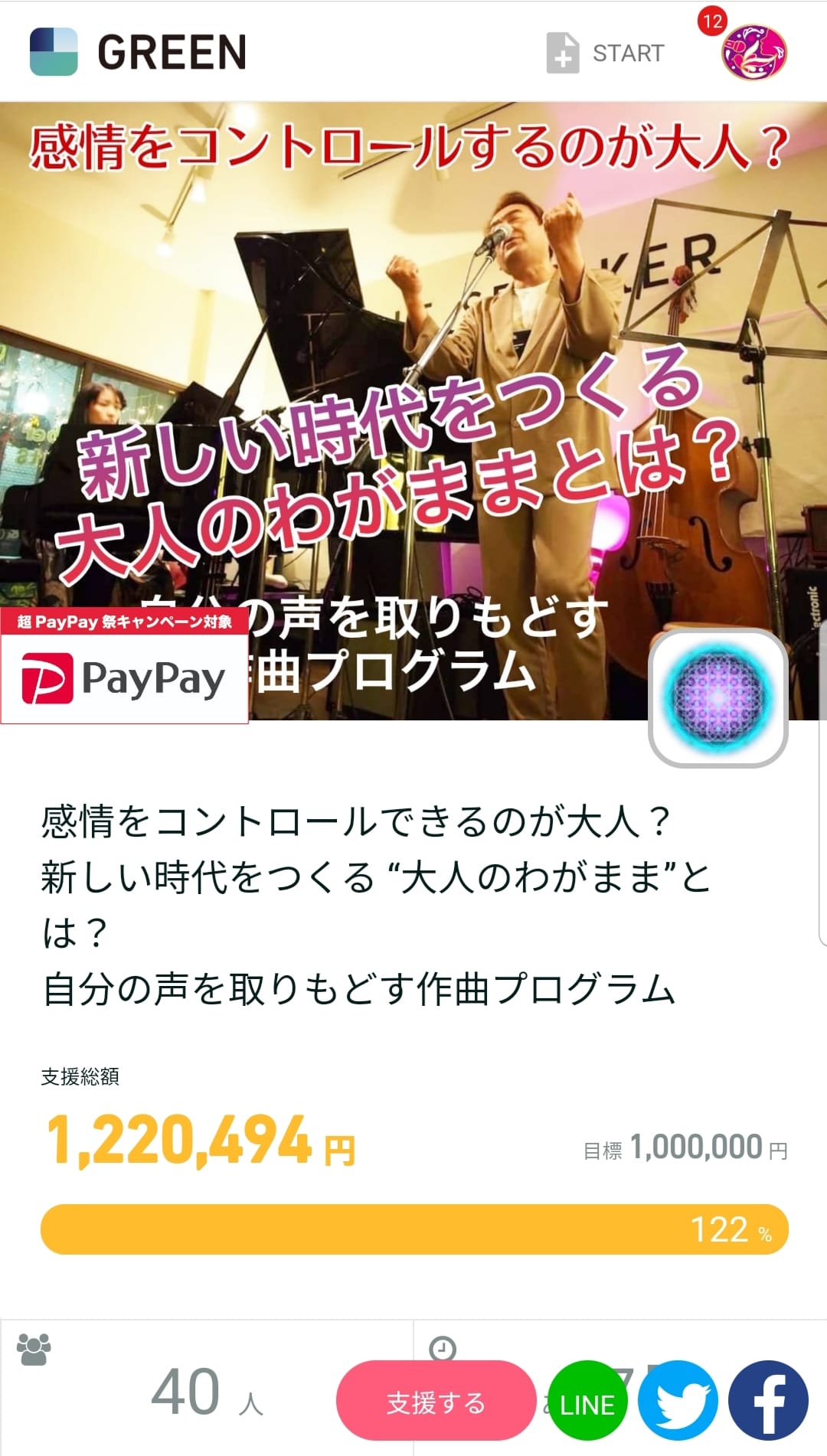Open the profile avatar with notifications
Viewport: 827px width, 1456px height.
point(753,52)
